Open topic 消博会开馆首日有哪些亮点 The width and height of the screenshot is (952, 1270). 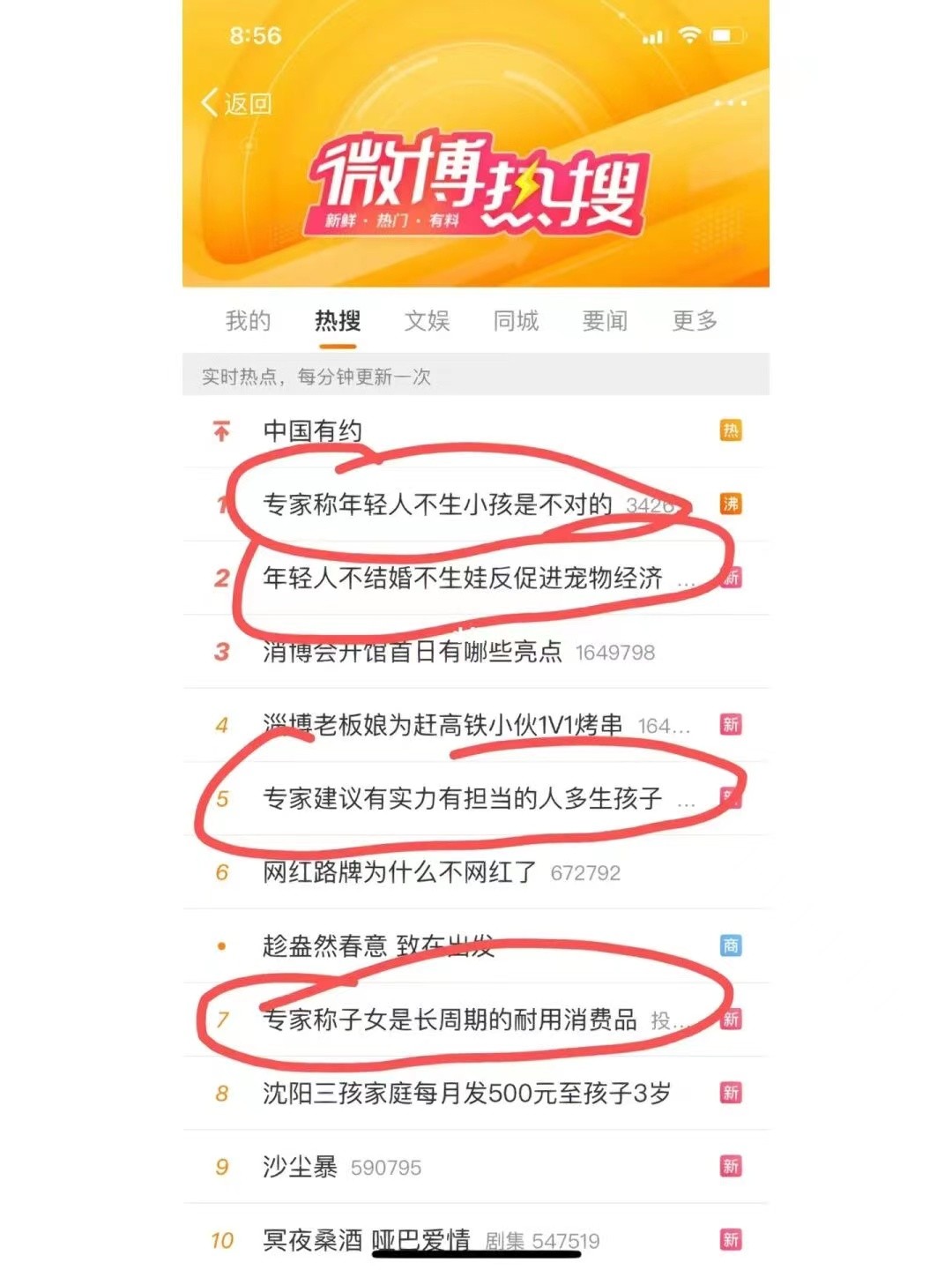click(x=413, y=652)
